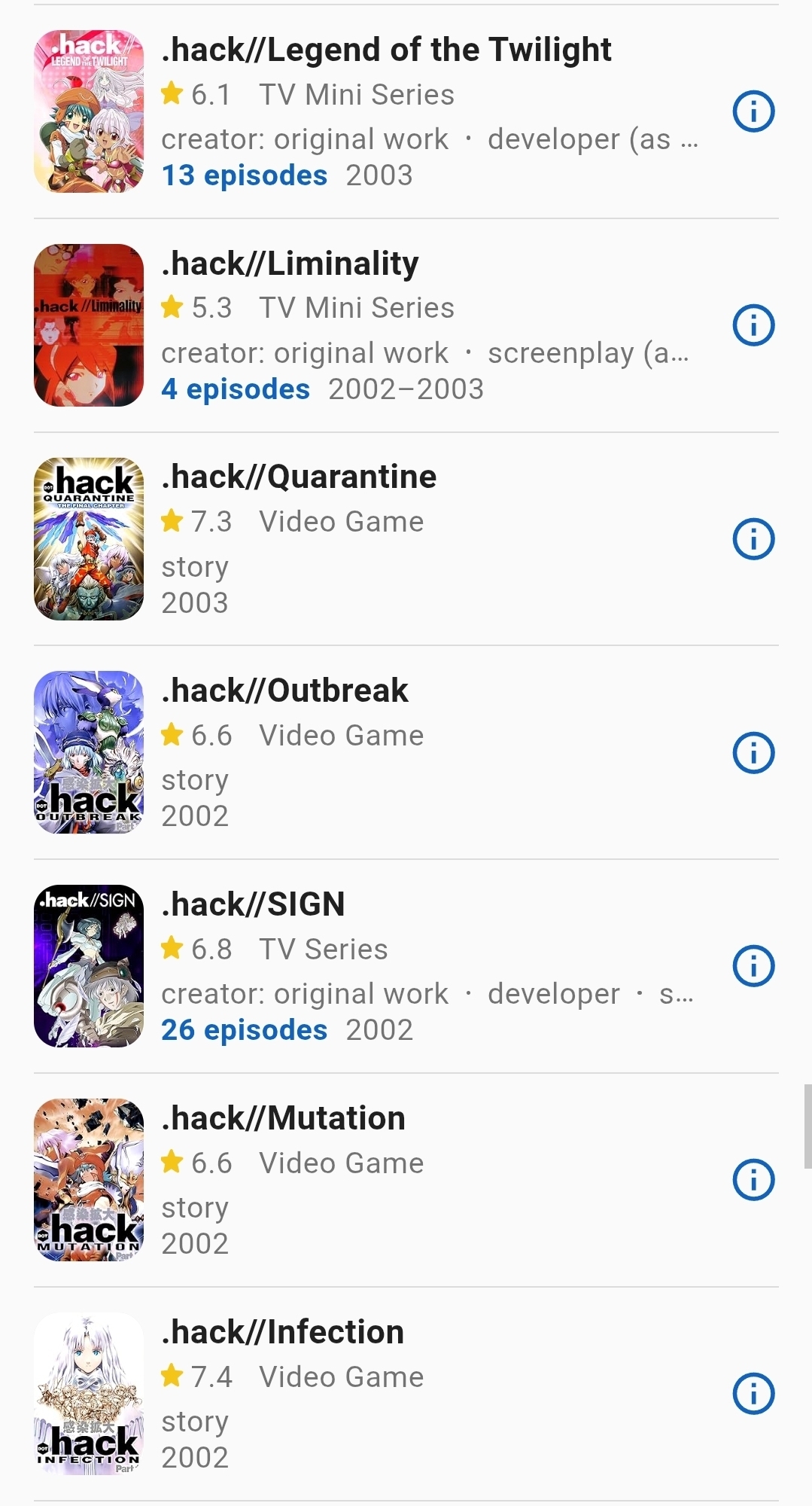Select the .hack//Outbreak entry
812x1506 pixels.
[x=284, y=691]
